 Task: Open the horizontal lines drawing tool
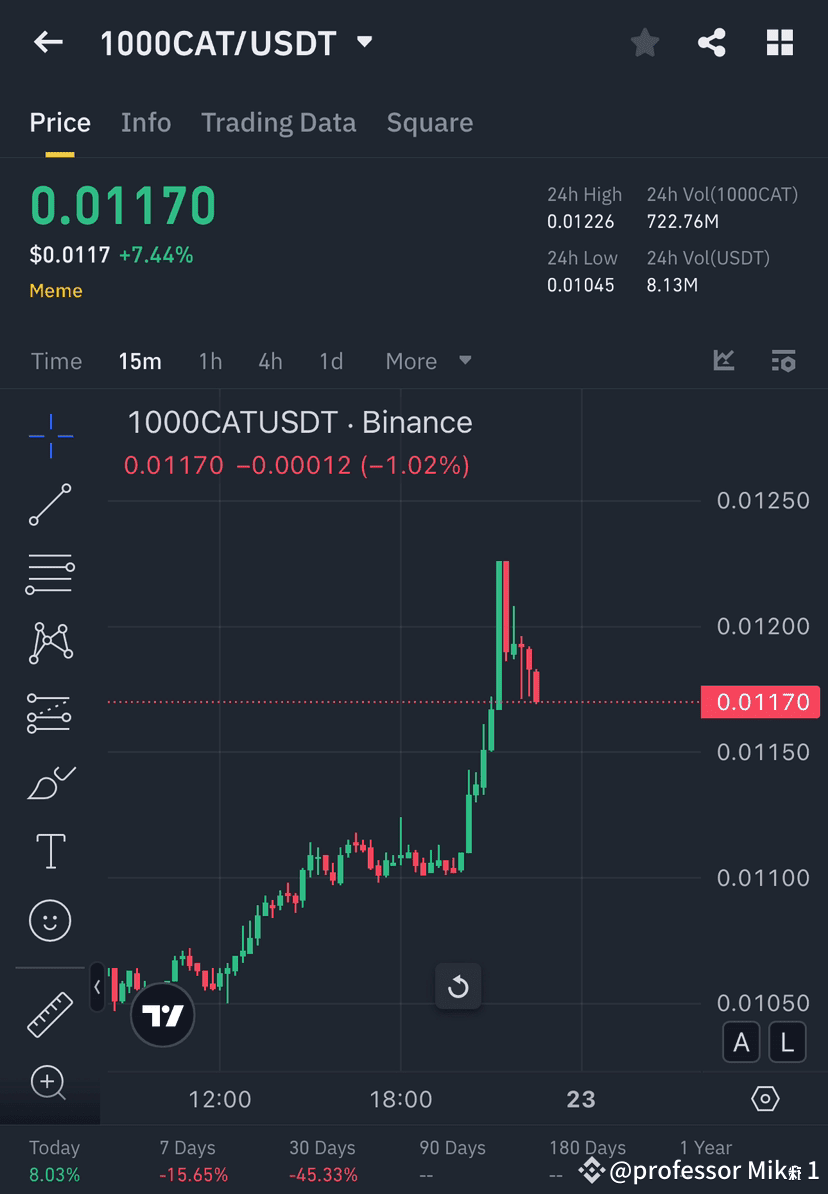click(x=50, y=574)
